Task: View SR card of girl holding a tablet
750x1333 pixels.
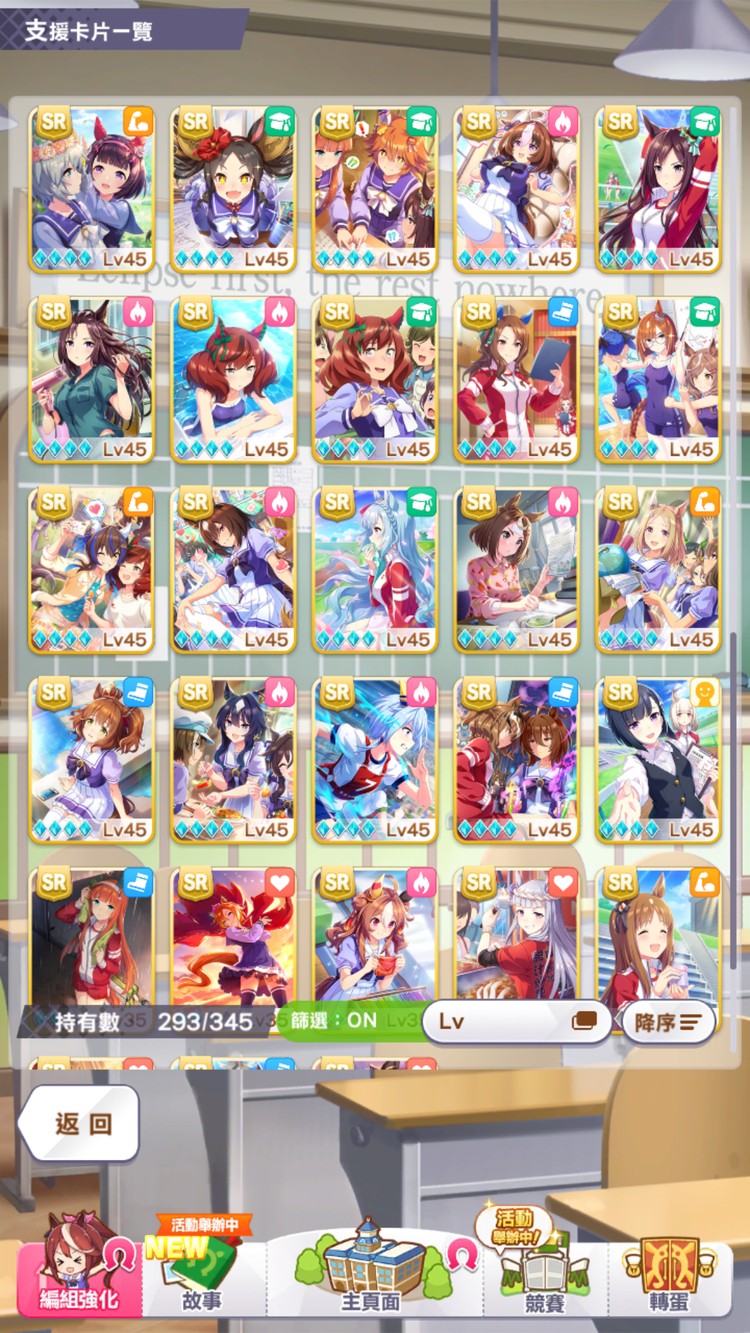Action: coord(517,378)
